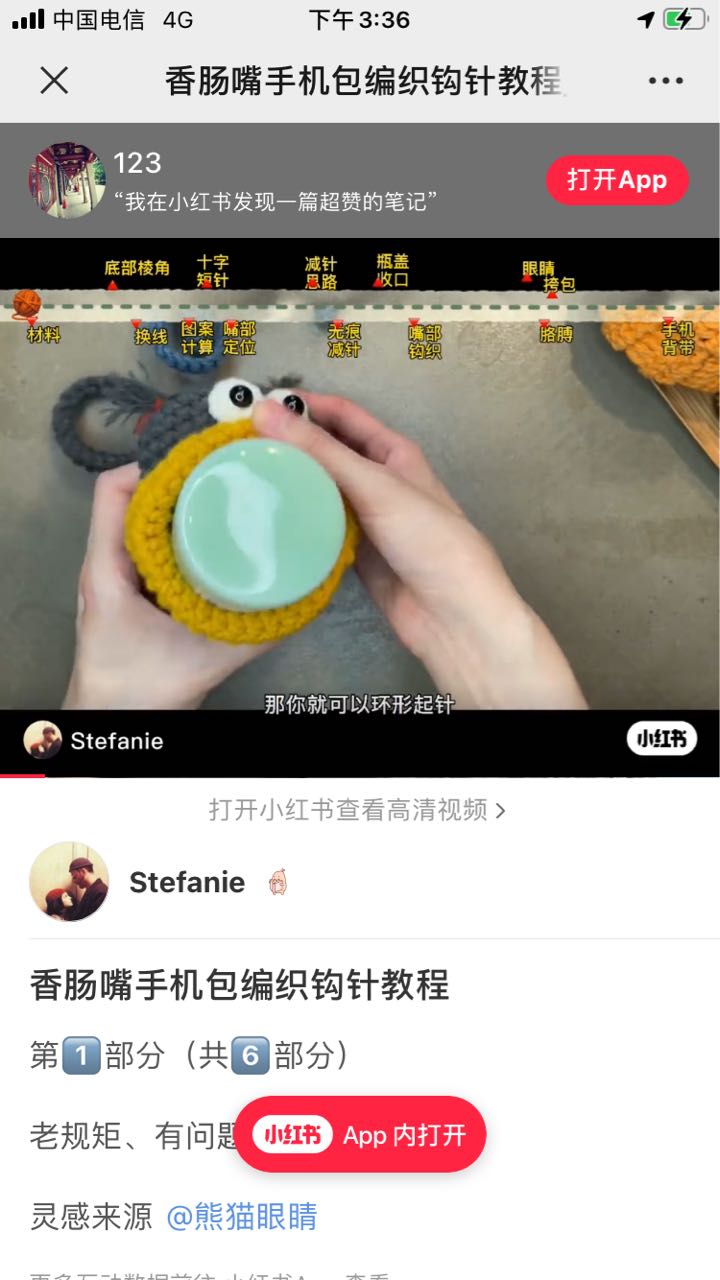Open the @熊猫眼睛 mention link
Screen dimensions: 720x1280
pos(242,1217)
